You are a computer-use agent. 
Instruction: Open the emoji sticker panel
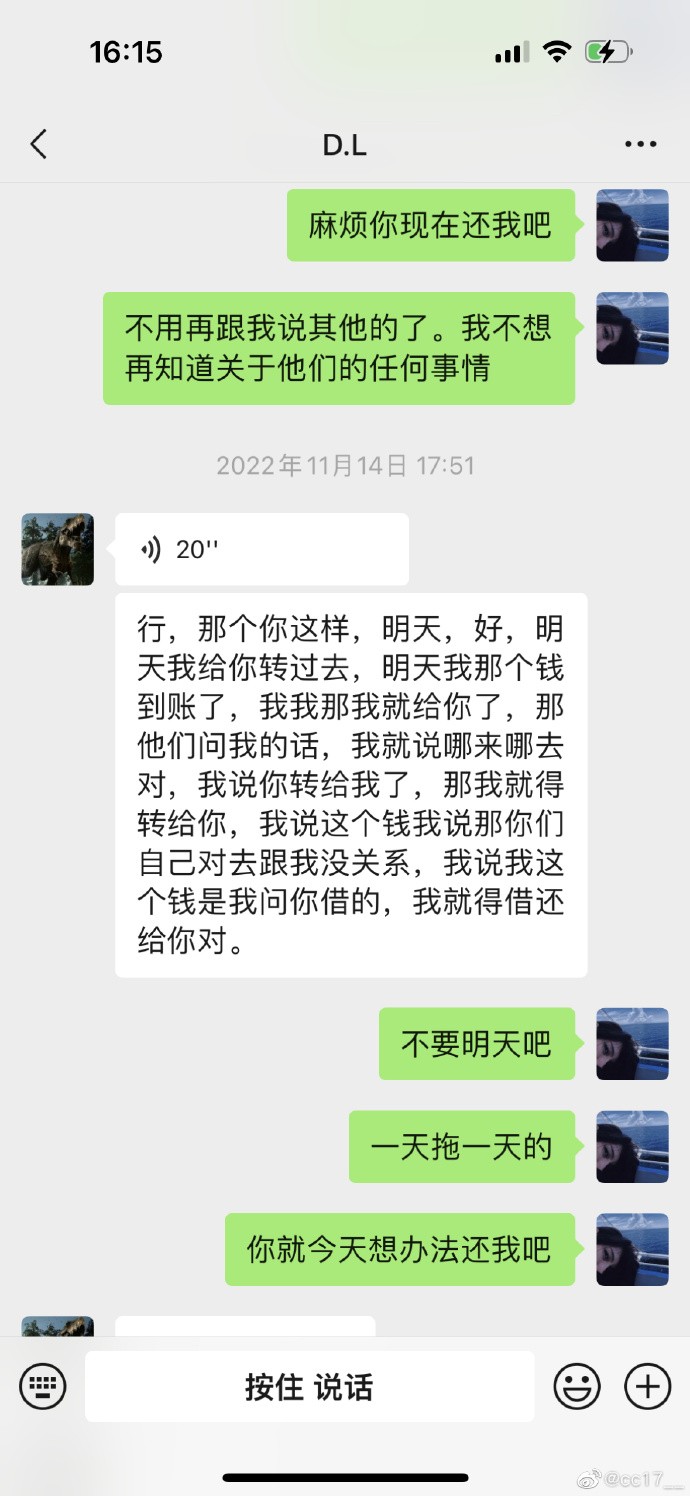(x=577, y=1387)
